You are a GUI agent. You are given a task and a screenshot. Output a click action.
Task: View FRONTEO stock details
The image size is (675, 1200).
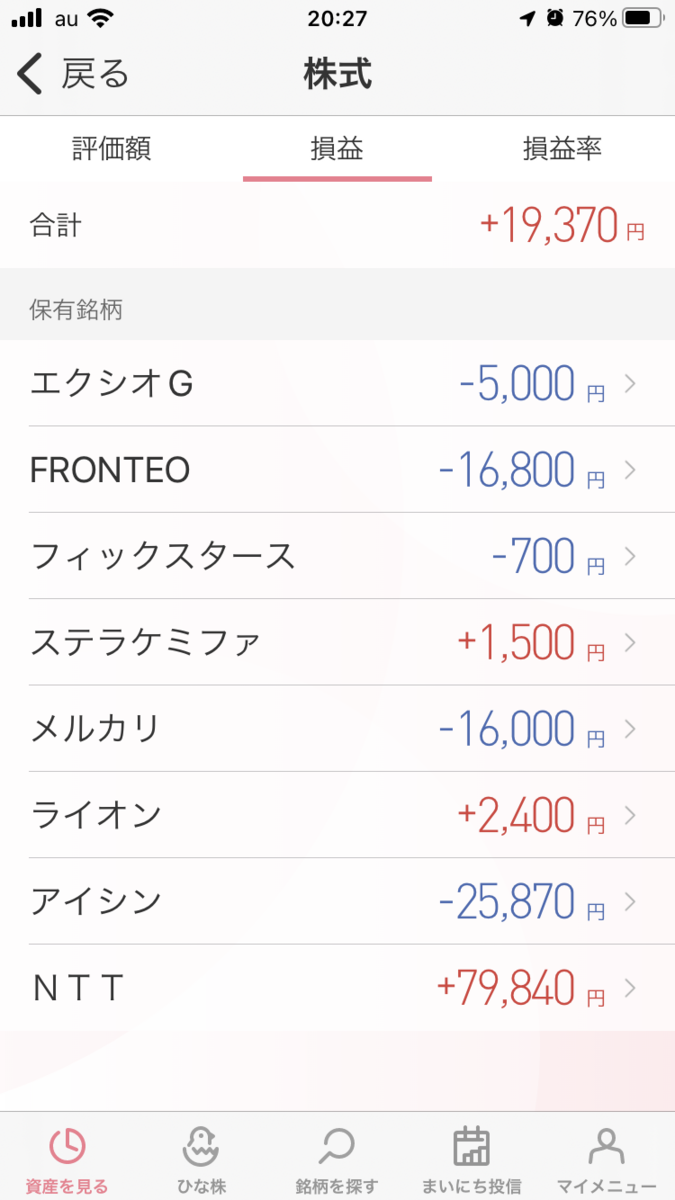click(337, 469)
